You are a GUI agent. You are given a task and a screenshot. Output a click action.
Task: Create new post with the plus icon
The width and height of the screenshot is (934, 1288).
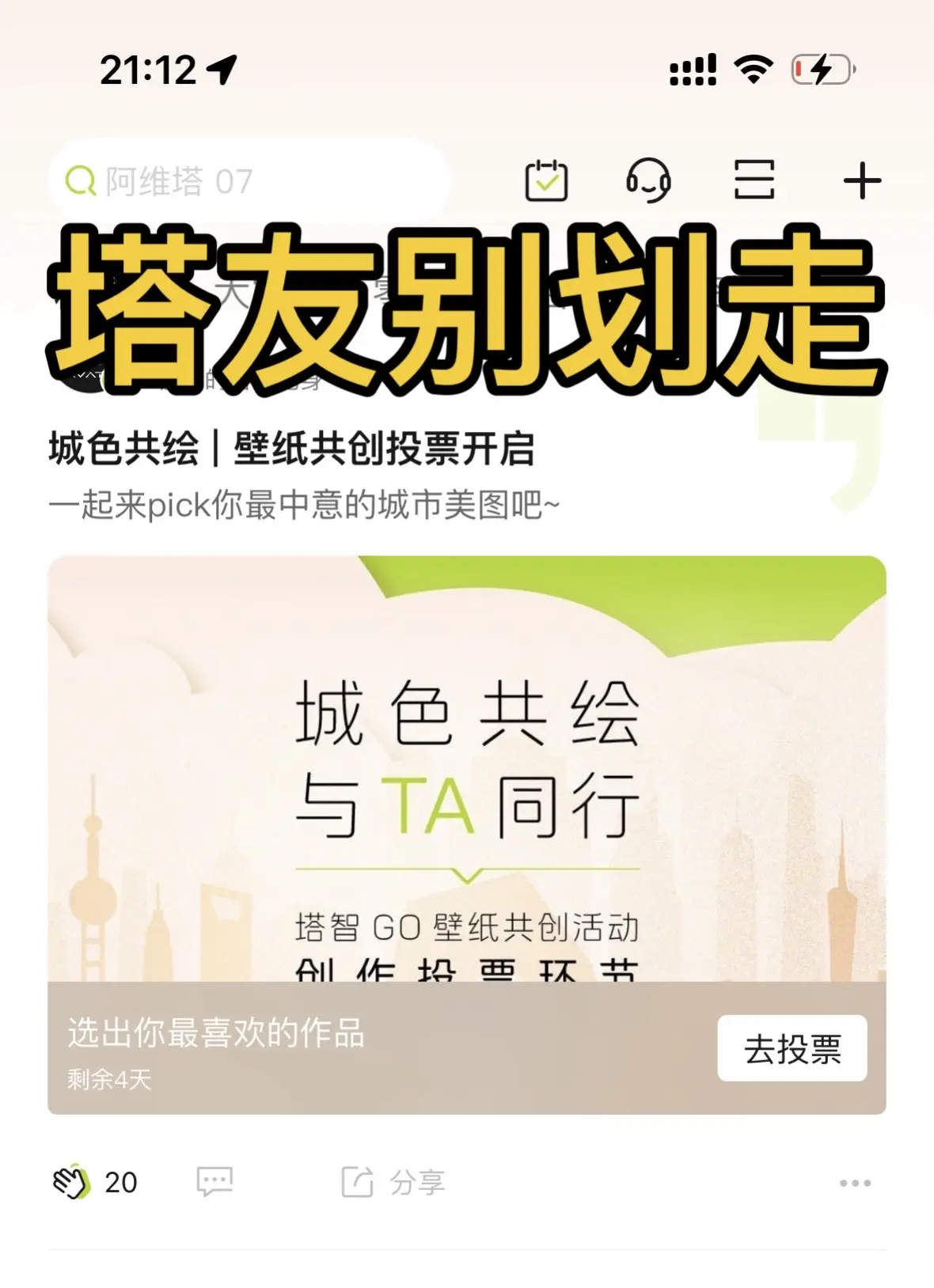click(862, 181)
